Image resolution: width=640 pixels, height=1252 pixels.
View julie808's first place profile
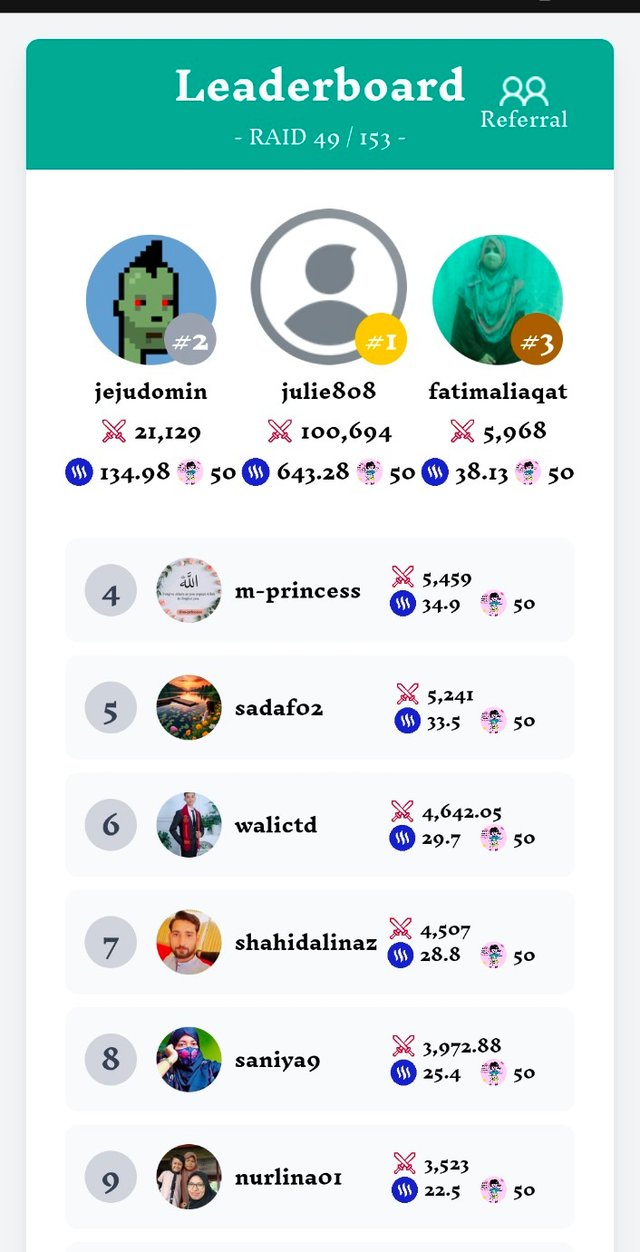(x=328, y=287)
